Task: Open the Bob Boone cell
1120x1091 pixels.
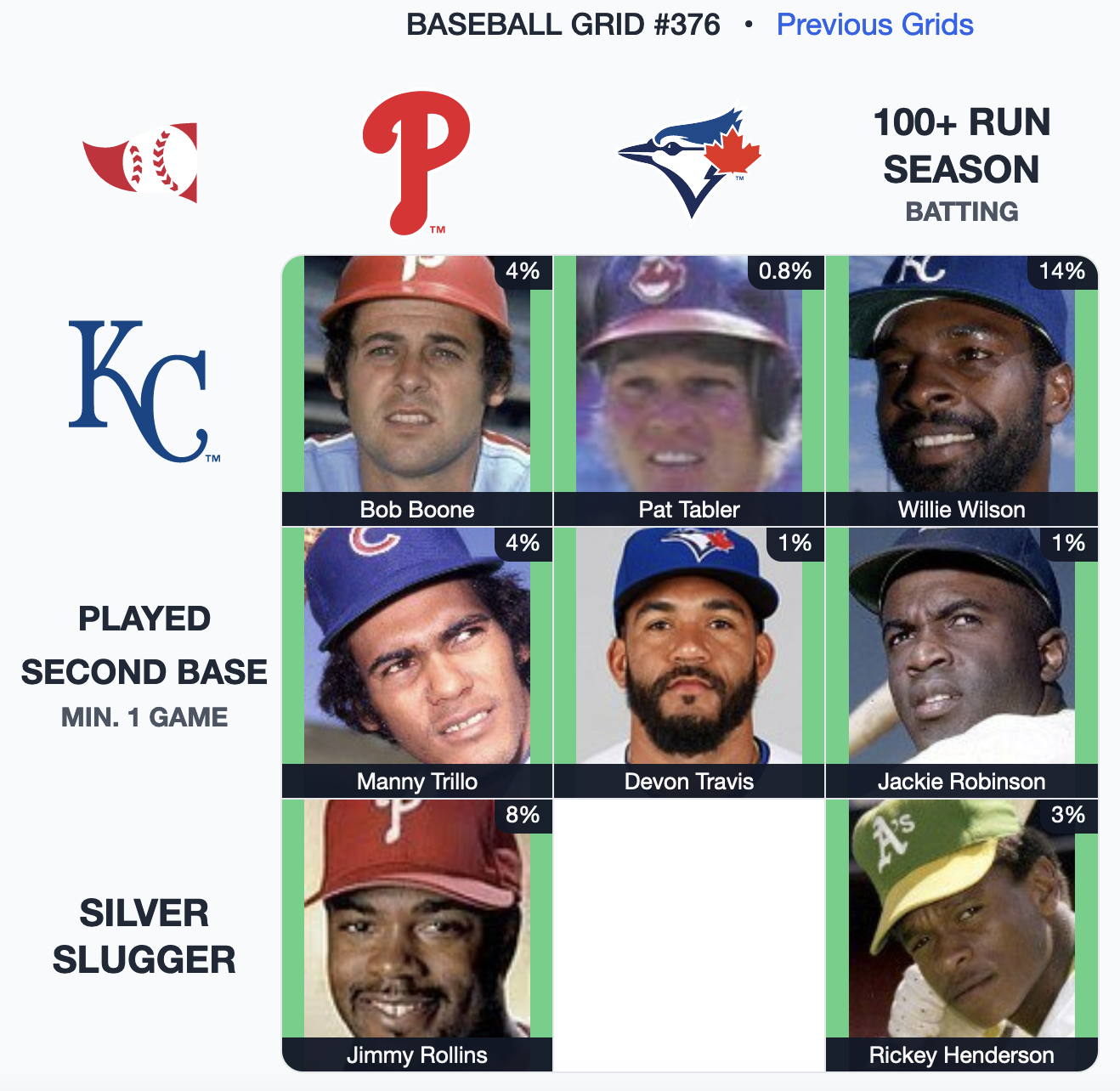Action: [x=417, y=391]
